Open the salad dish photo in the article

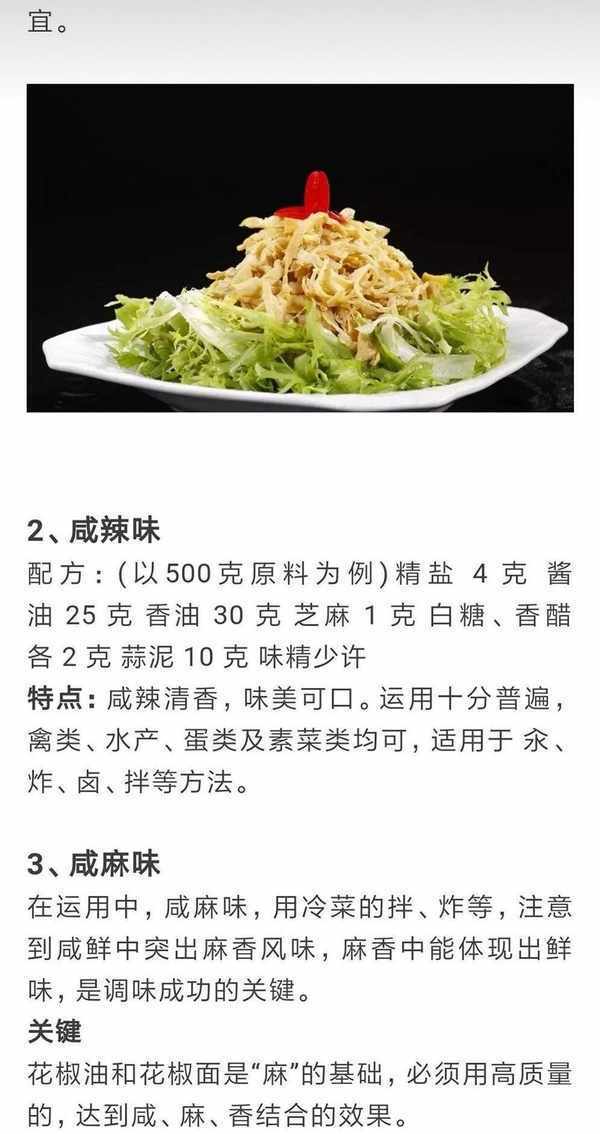click(300, 248)
